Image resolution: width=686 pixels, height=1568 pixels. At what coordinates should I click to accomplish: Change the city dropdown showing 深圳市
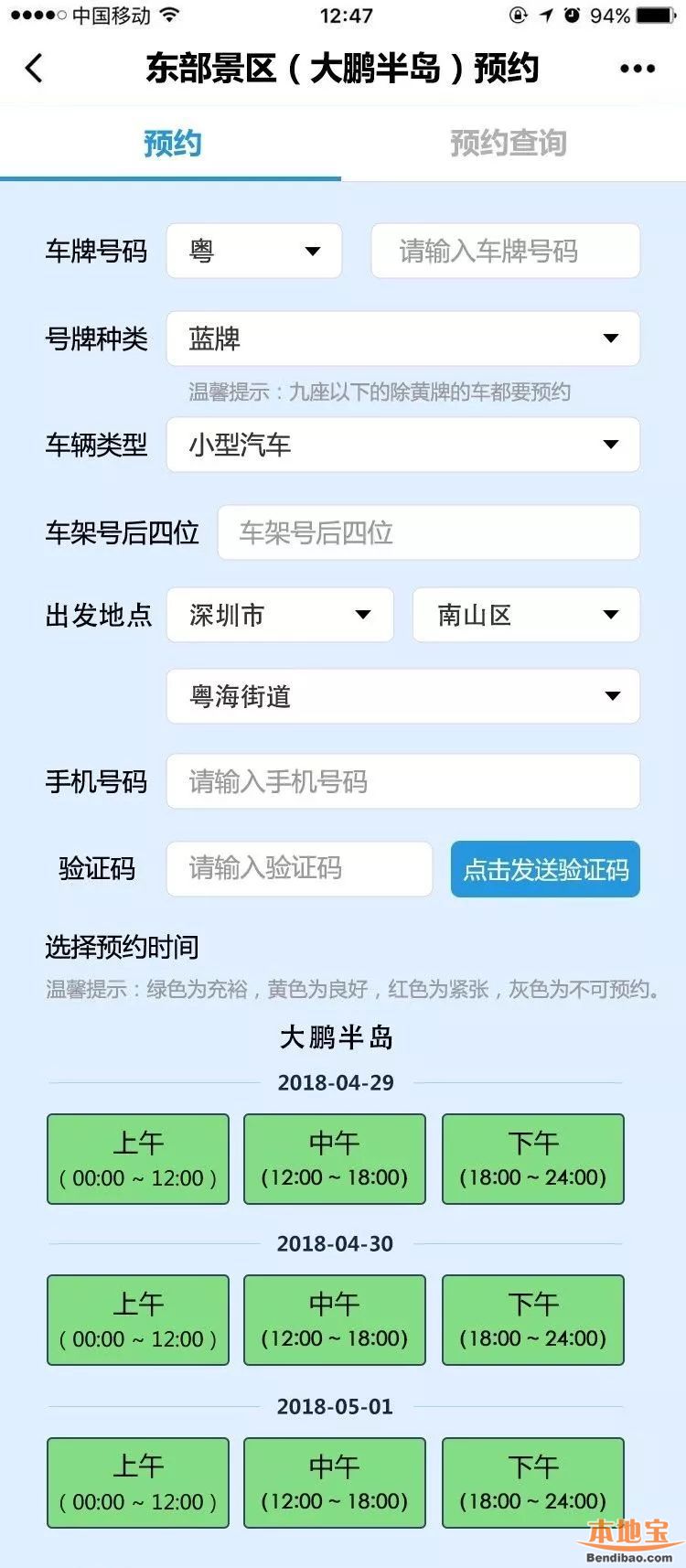[280, 615]
